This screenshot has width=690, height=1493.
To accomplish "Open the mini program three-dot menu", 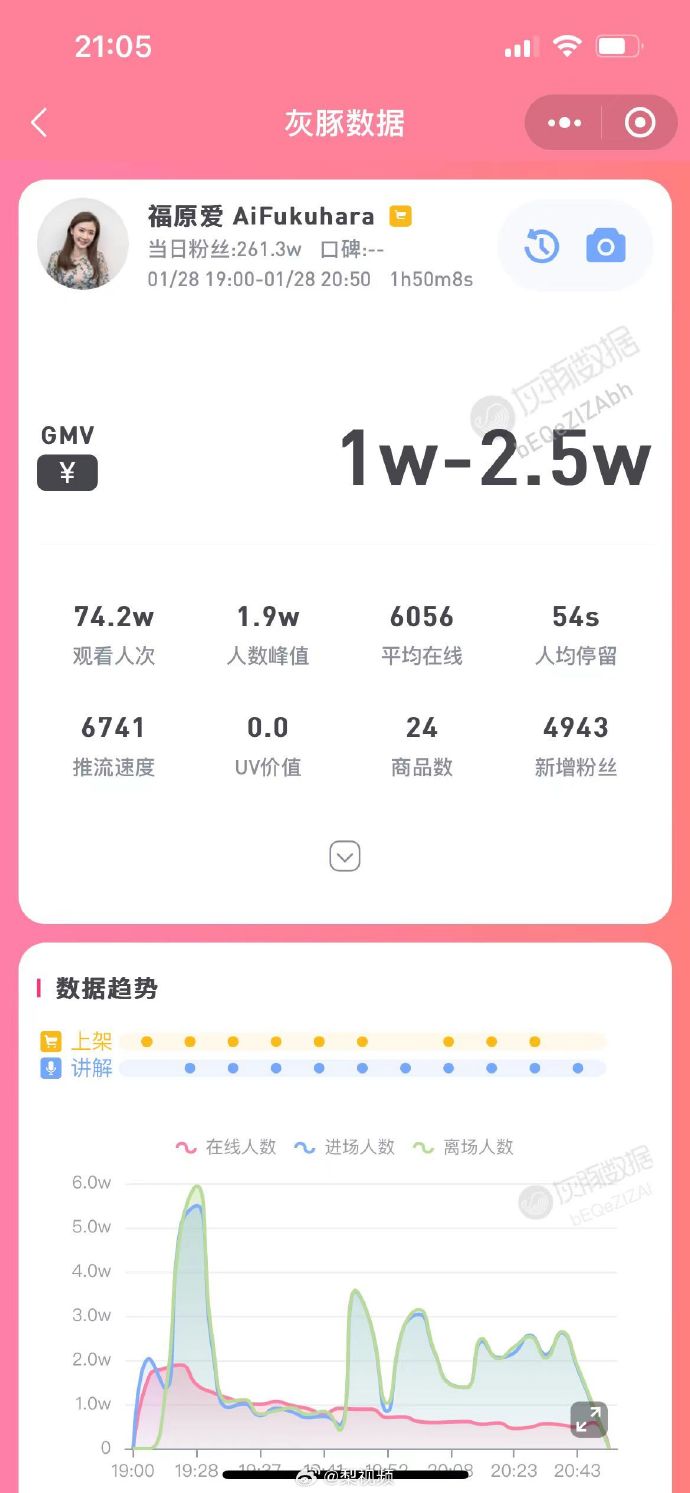I will [x=564, y=123].
